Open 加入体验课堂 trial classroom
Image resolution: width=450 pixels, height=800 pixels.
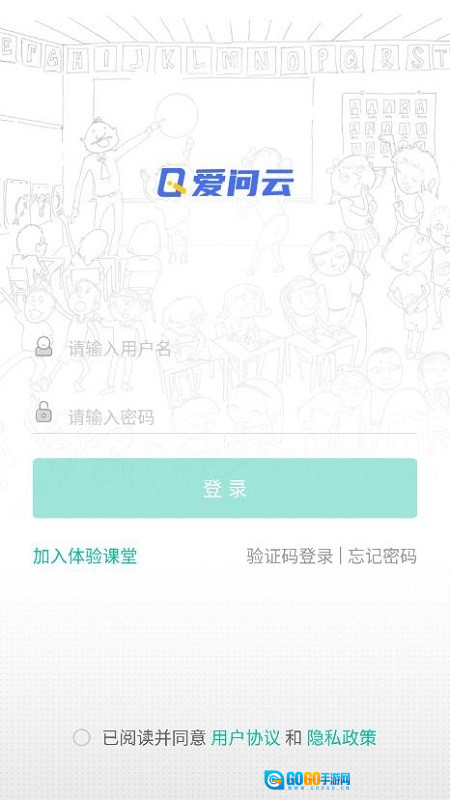pyautogui.click(x=85, y=556)
